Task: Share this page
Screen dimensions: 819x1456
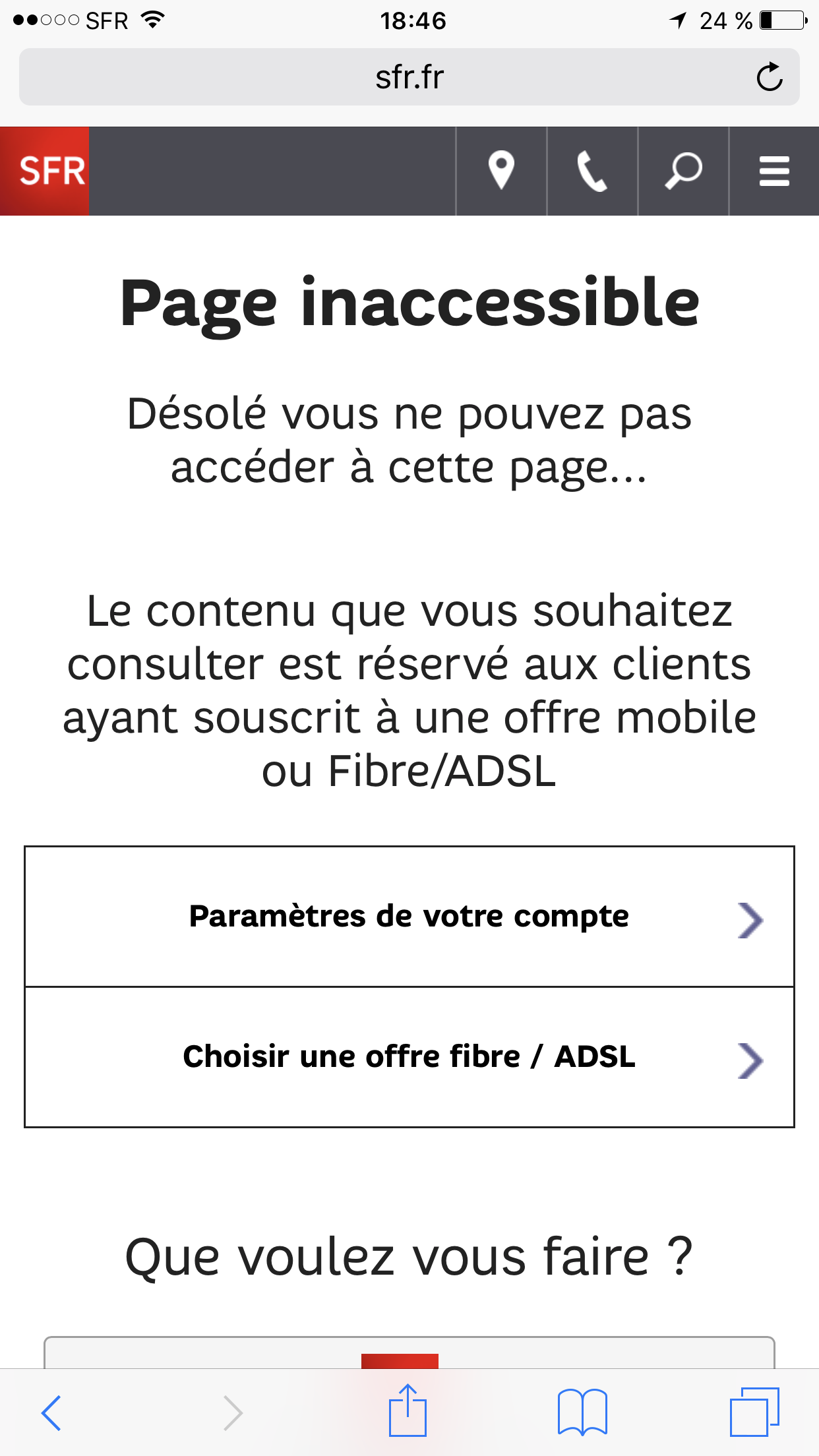Action: (408, 1411)
